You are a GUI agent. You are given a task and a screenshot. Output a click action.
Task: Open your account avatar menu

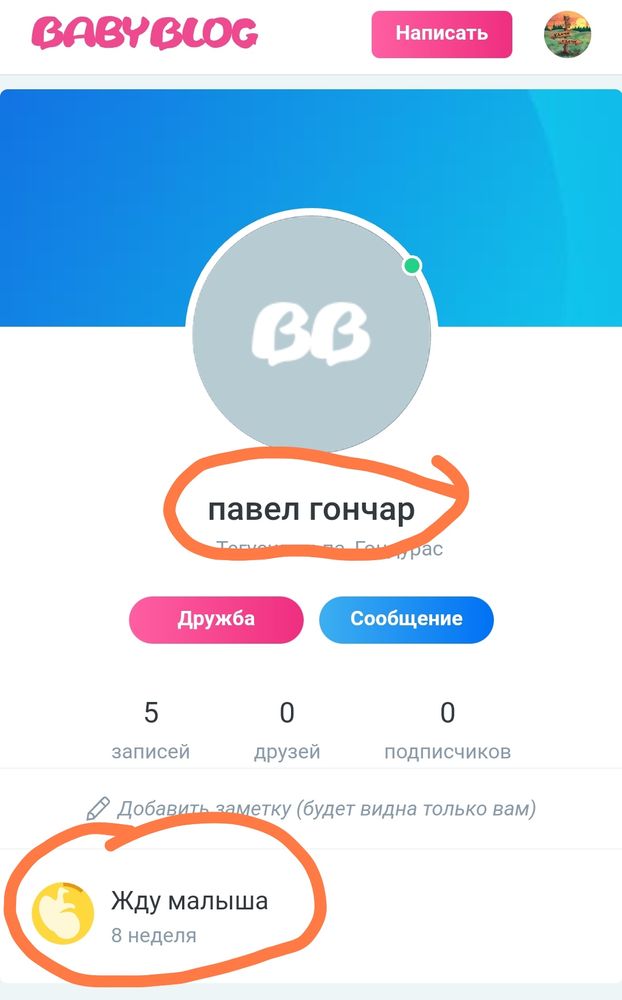pyautogui.click(x=567, y=35)
